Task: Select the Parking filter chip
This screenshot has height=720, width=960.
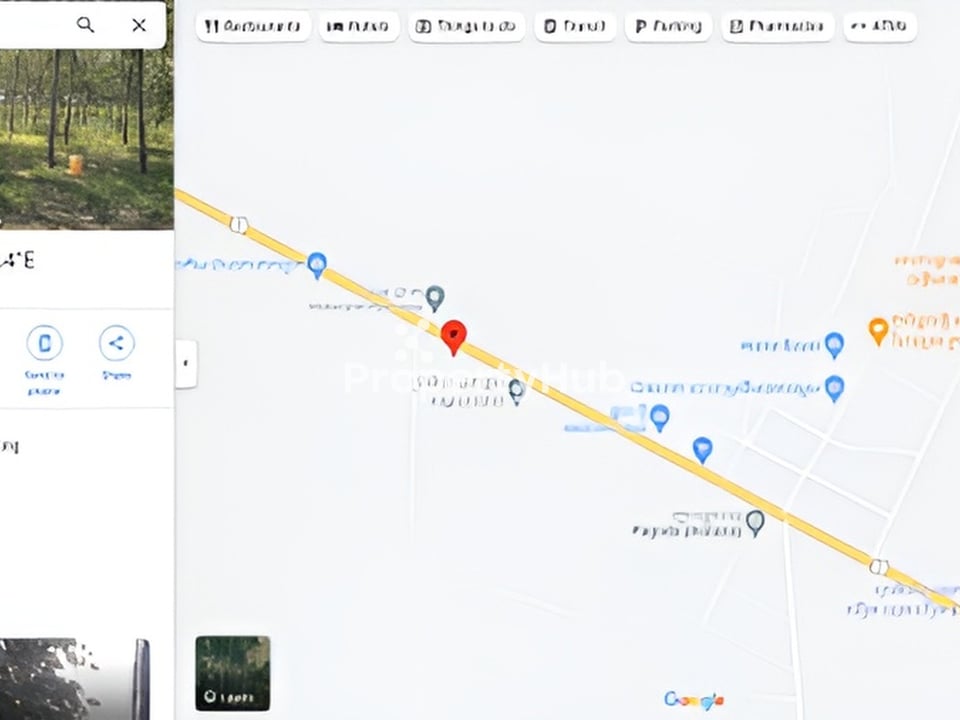Action: point(668,27)
